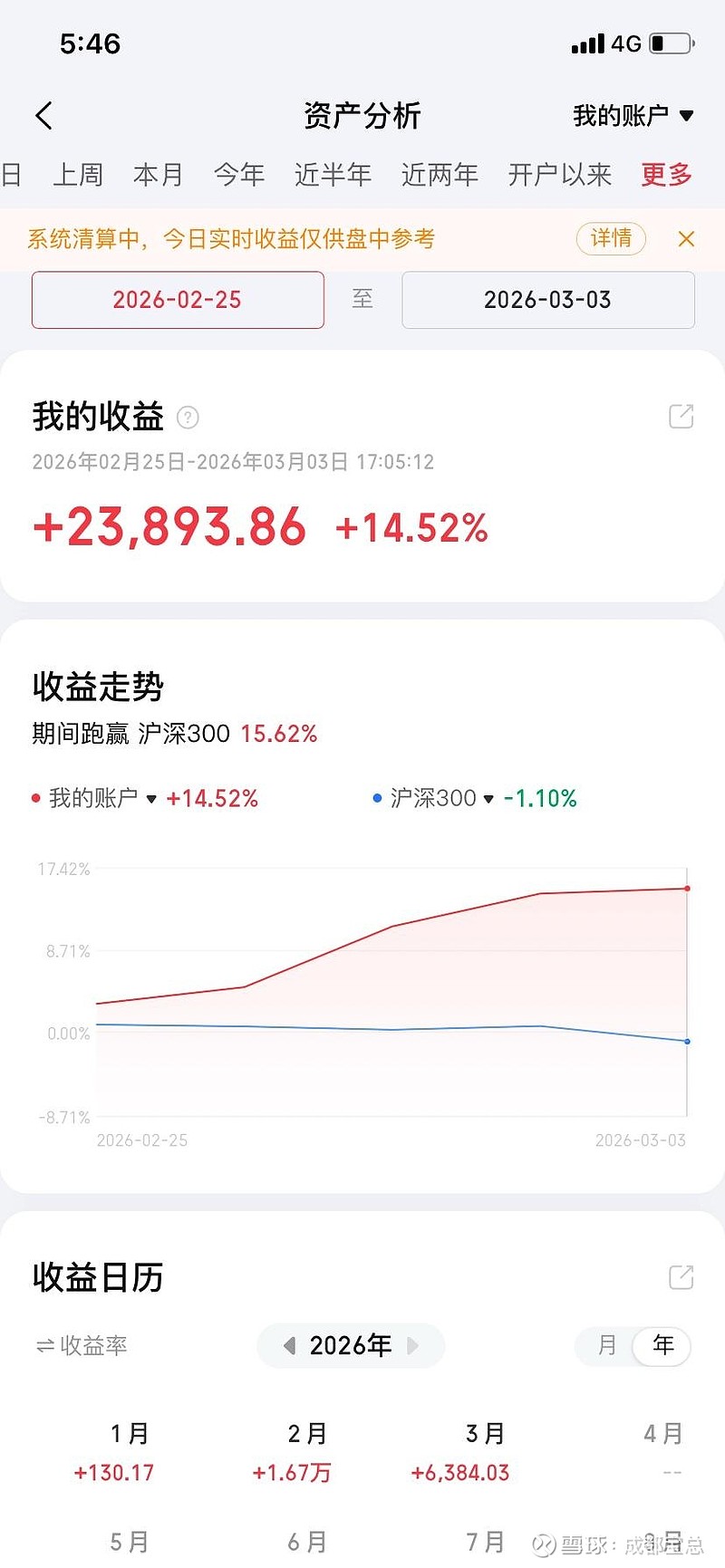Dismiss the 系统清算中 banner with ×

point(686,238)
